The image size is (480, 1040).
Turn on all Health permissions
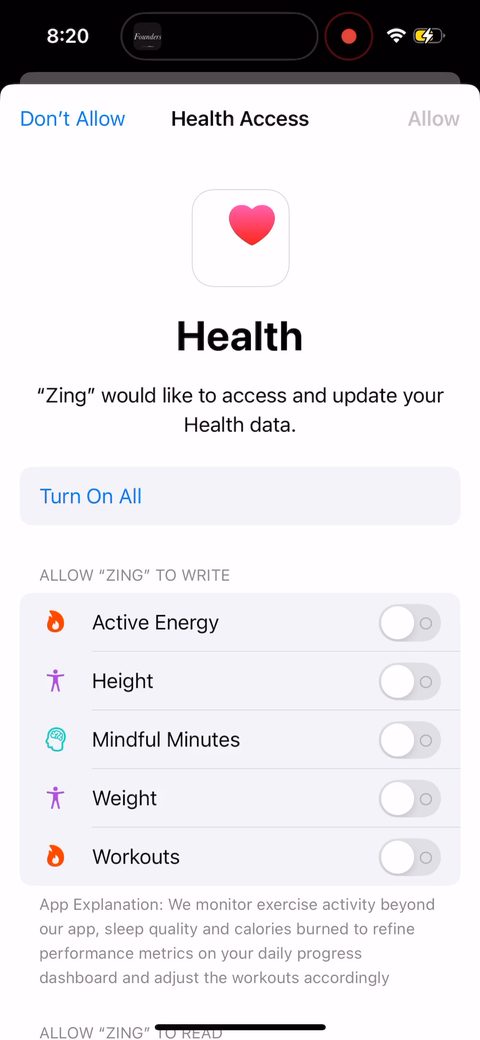pos(240,496)
